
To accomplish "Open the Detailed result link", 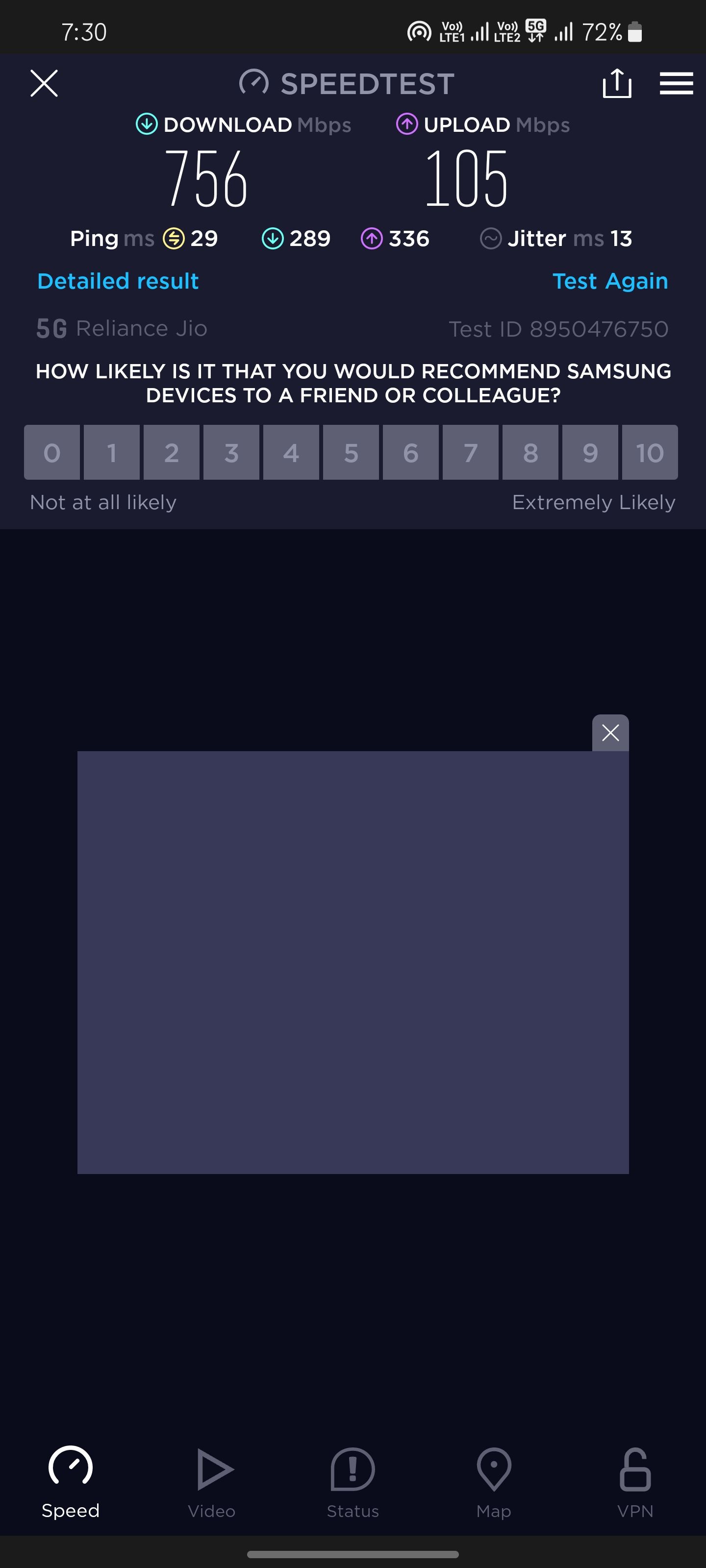I will click(118, 281).
